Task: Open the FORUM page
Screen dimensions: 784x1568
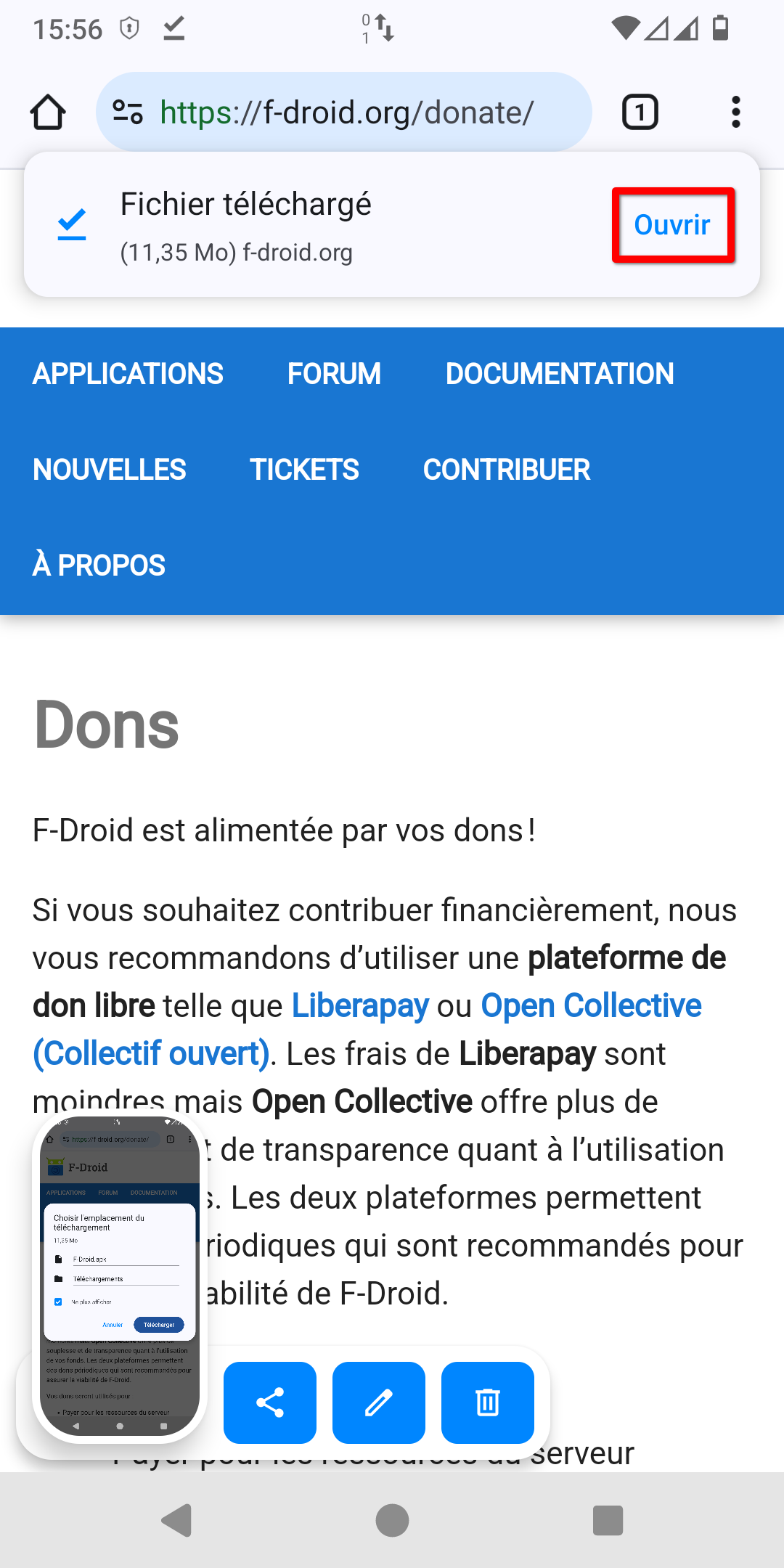Action: (x=333, y=374)
